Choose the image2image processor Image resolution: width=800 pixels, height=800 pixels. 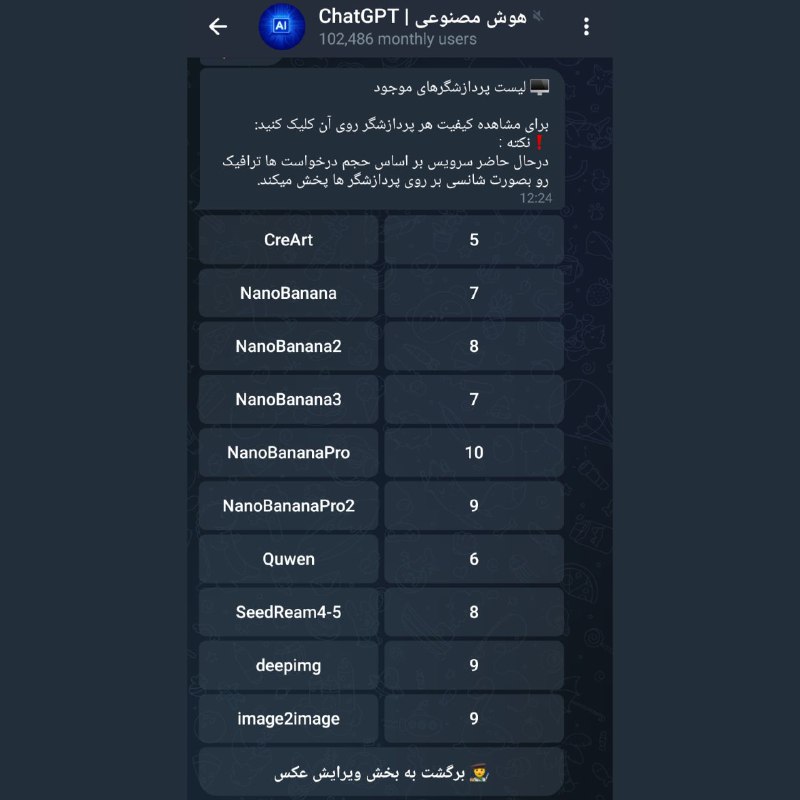(x=288, y=718)
